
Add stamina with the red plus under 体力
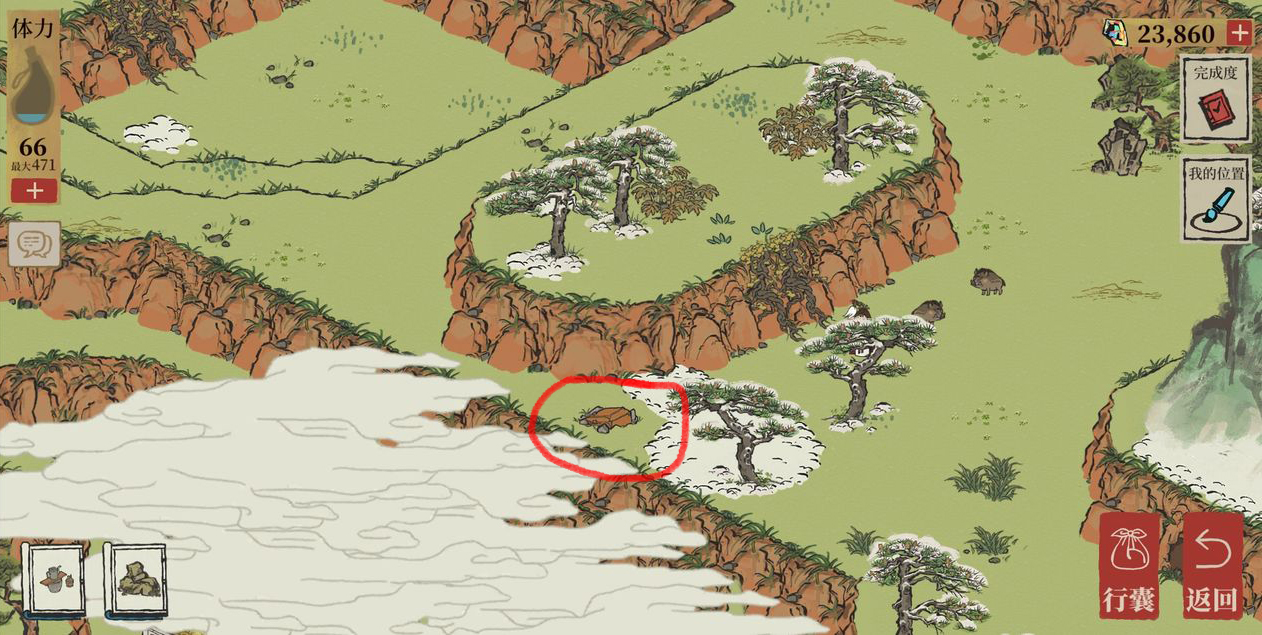click(x=34, y=190)
